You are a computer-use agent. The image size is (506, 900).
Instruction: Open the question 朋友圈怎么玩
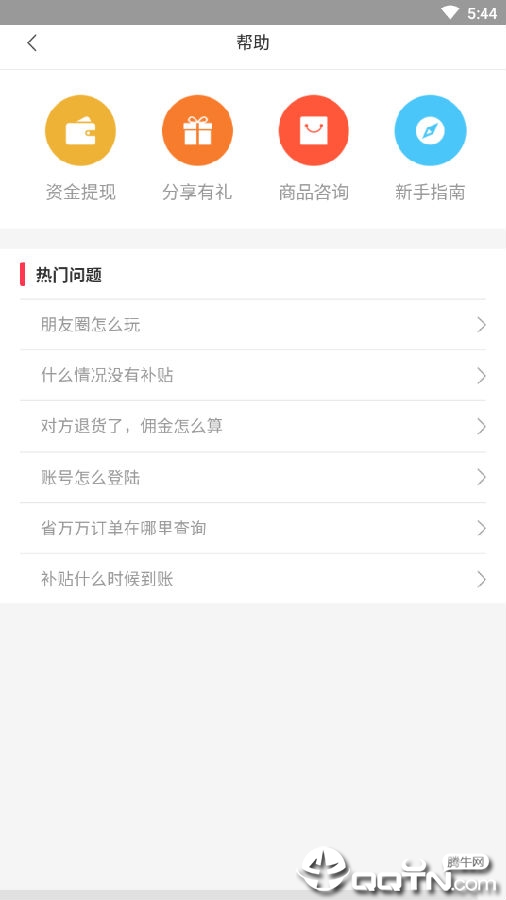253,325
